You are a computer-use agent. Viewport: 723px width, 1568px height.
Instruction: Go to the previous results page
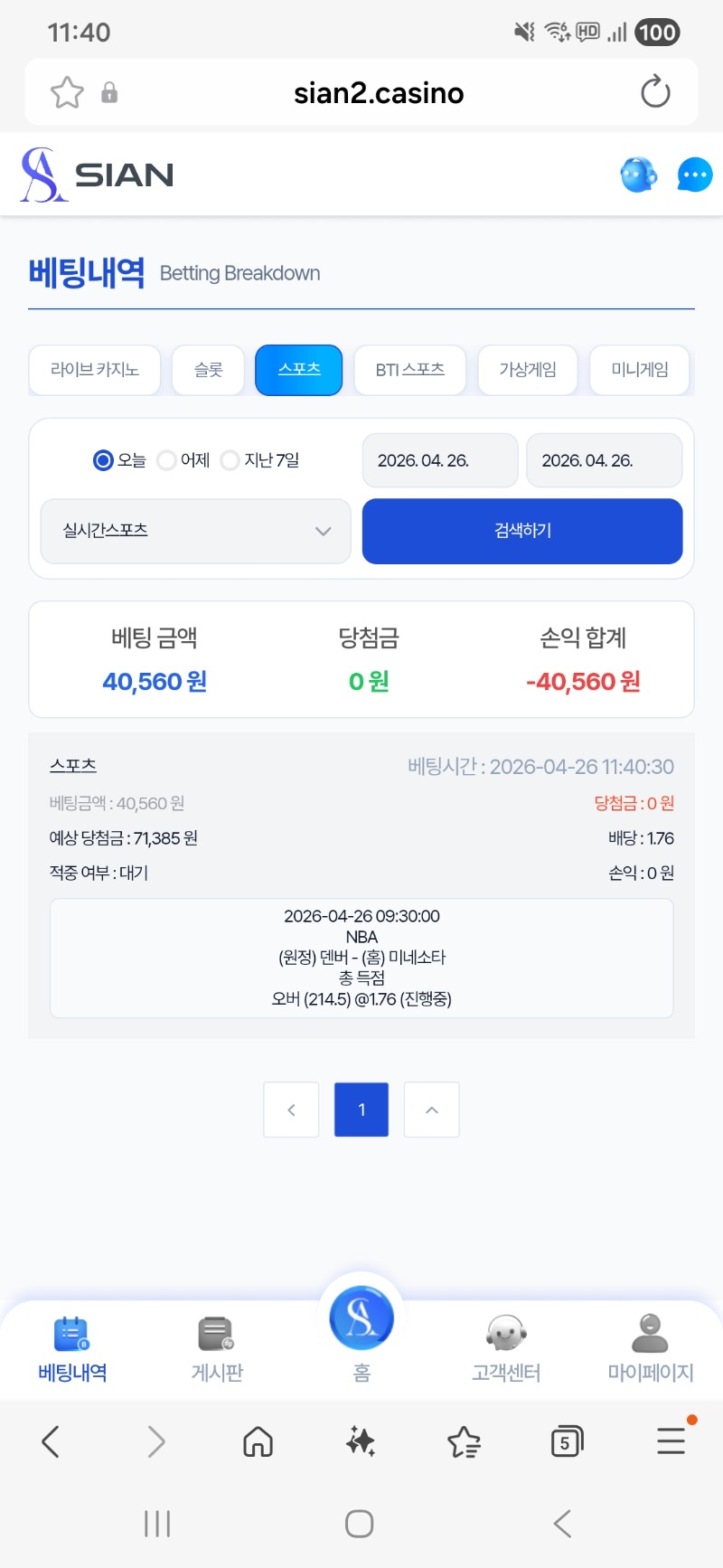[291, 1110]
